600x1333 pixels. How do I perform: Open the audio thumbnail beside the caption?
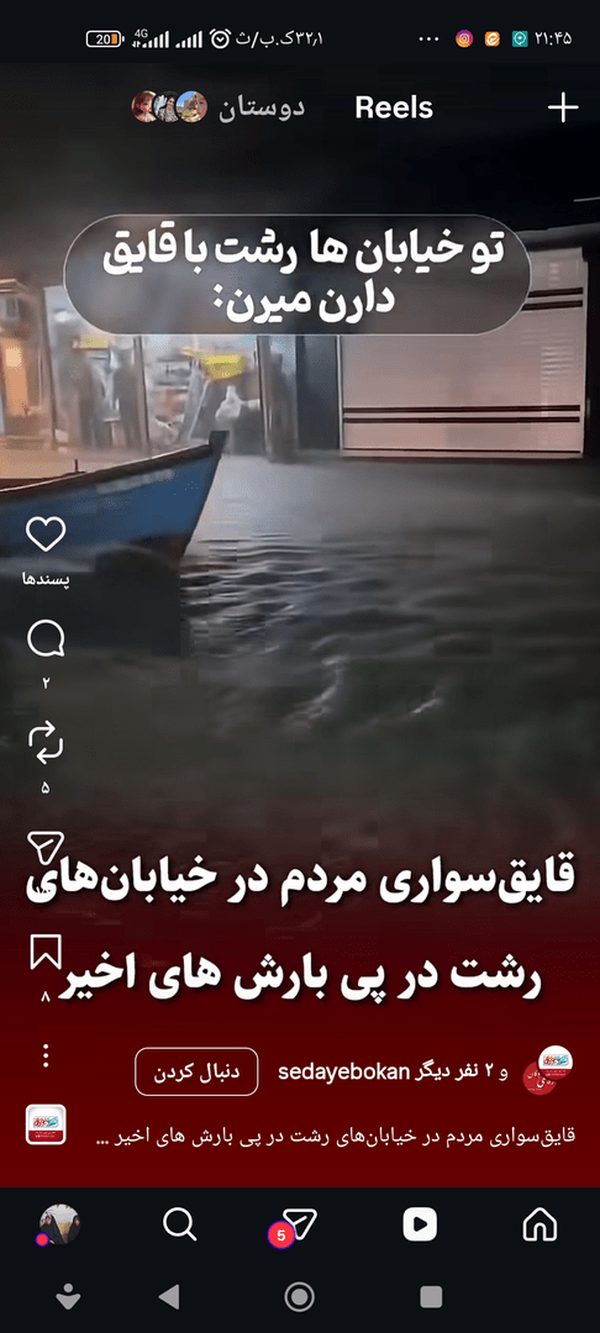point(45,1125)
